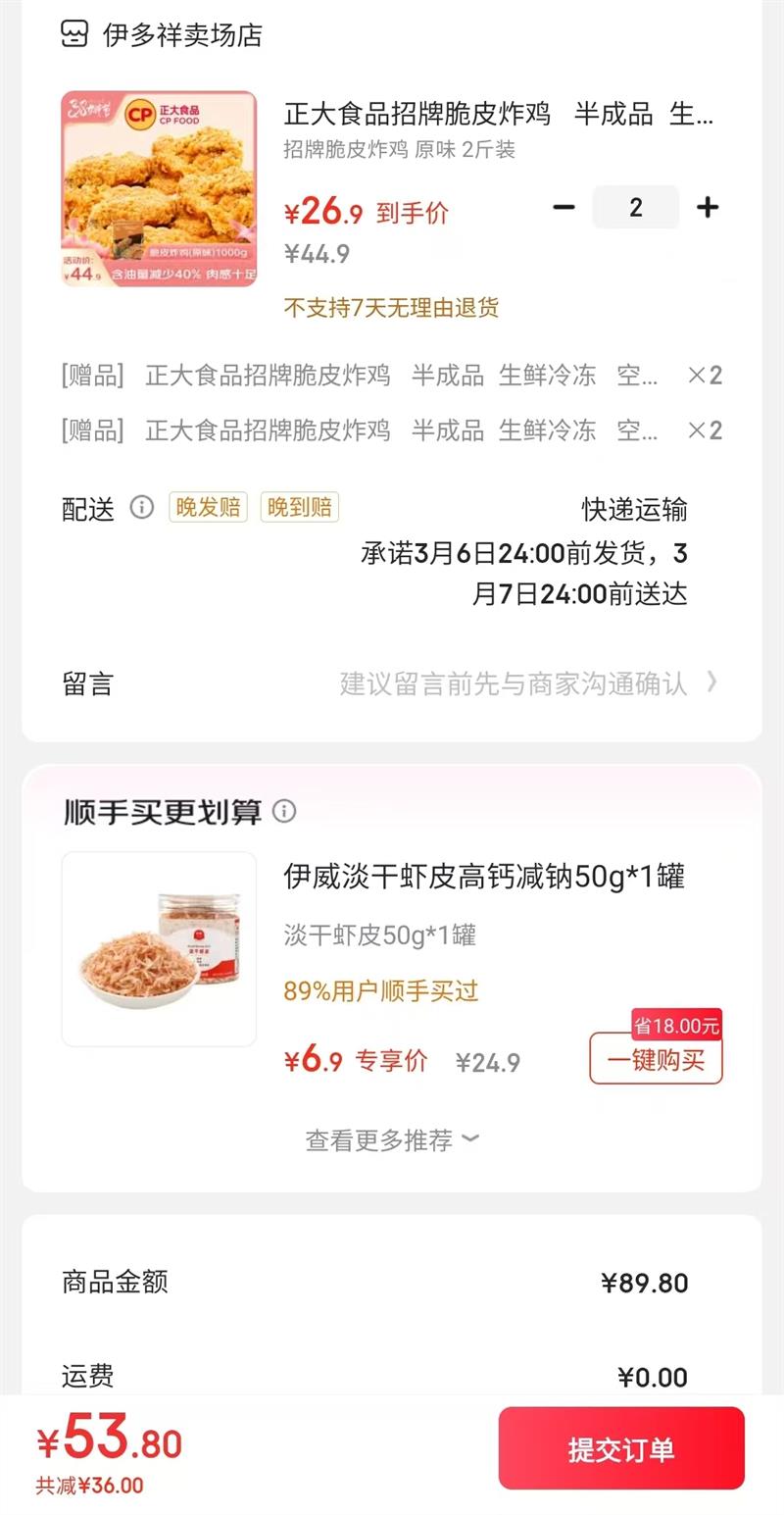The width and height of the screenshot is (784, 1515).
Task: Tap 一键购买 to add dried shrimp
Action: tap(656, 1060)
